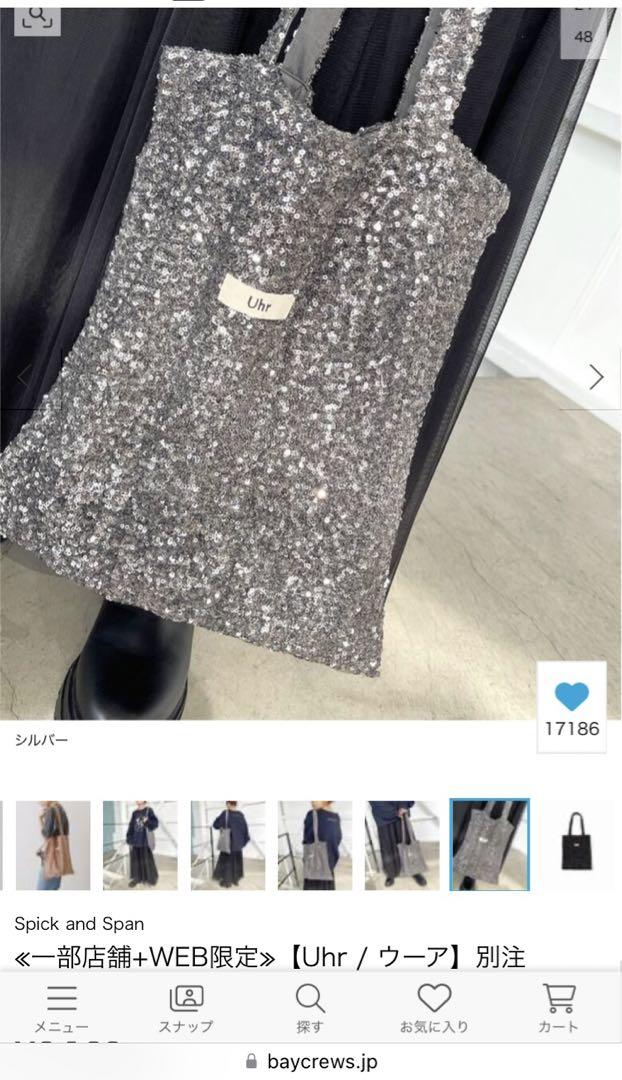Open the 探す search tab

(310, 1008)
